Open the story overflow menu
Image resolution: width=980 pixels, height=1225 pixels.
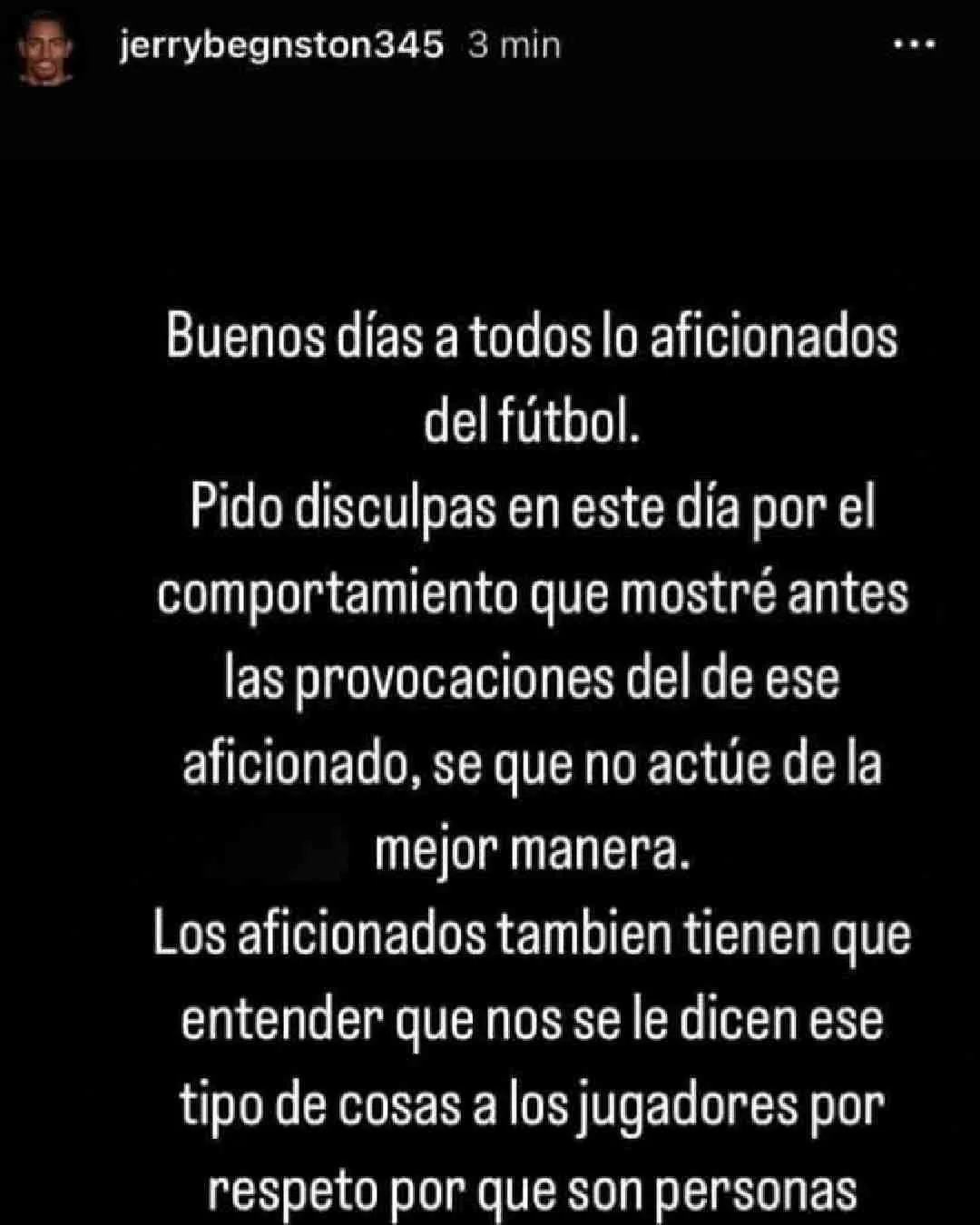pyautogui.click(x=914, y=44)
